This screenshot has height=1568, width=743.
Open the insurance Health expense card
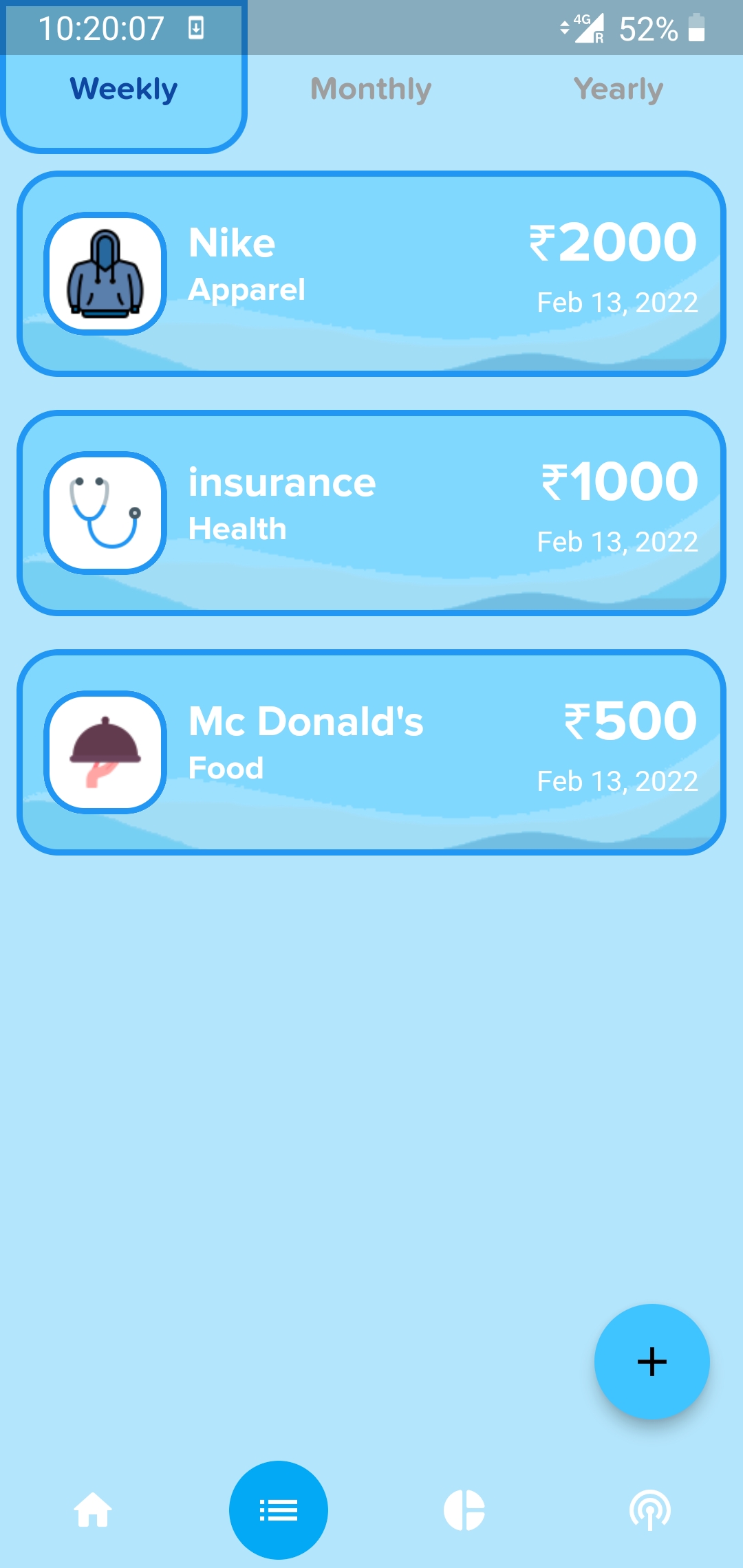tap(371, 513)
